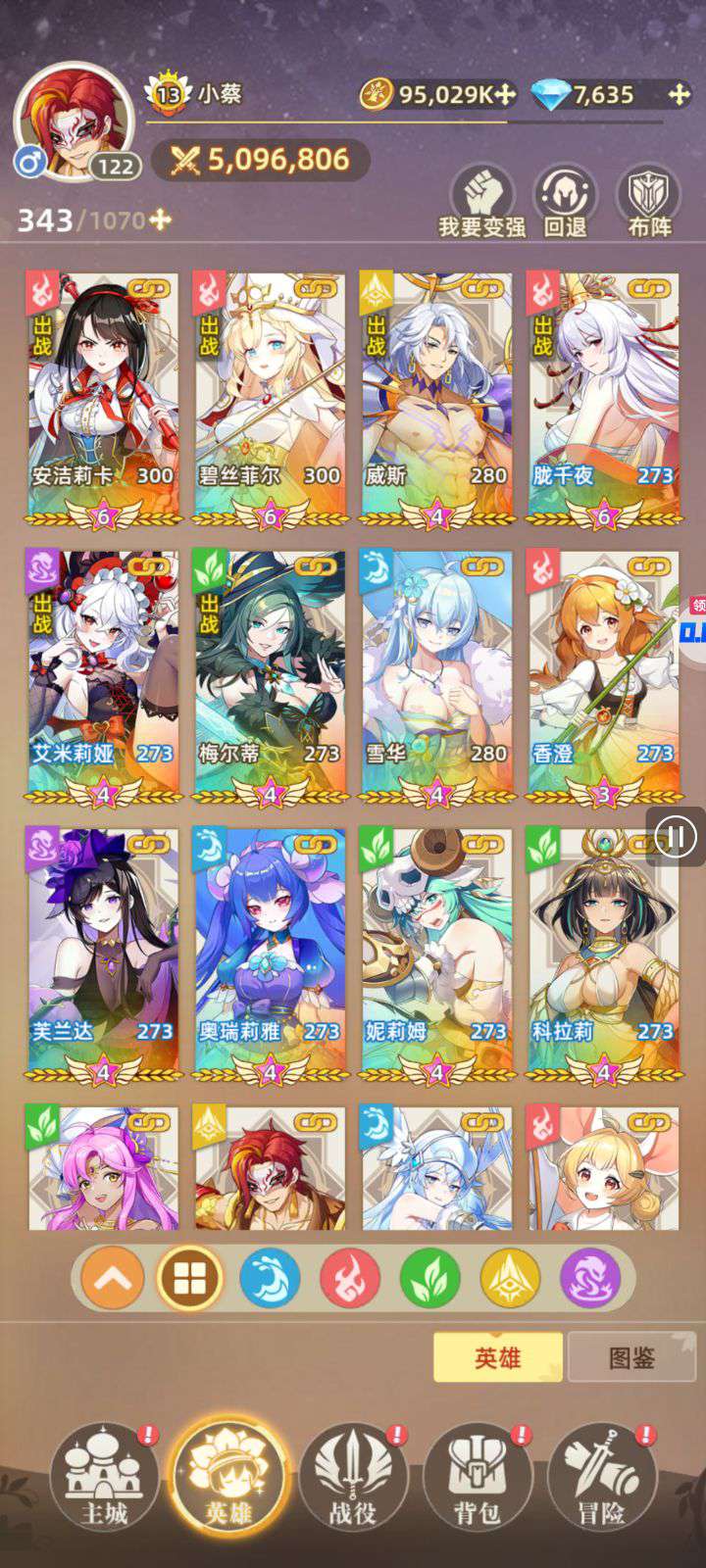This screenshot has width=706, height=1568.
Task: Add more gold coins with the plus
Action: point(505,94)
